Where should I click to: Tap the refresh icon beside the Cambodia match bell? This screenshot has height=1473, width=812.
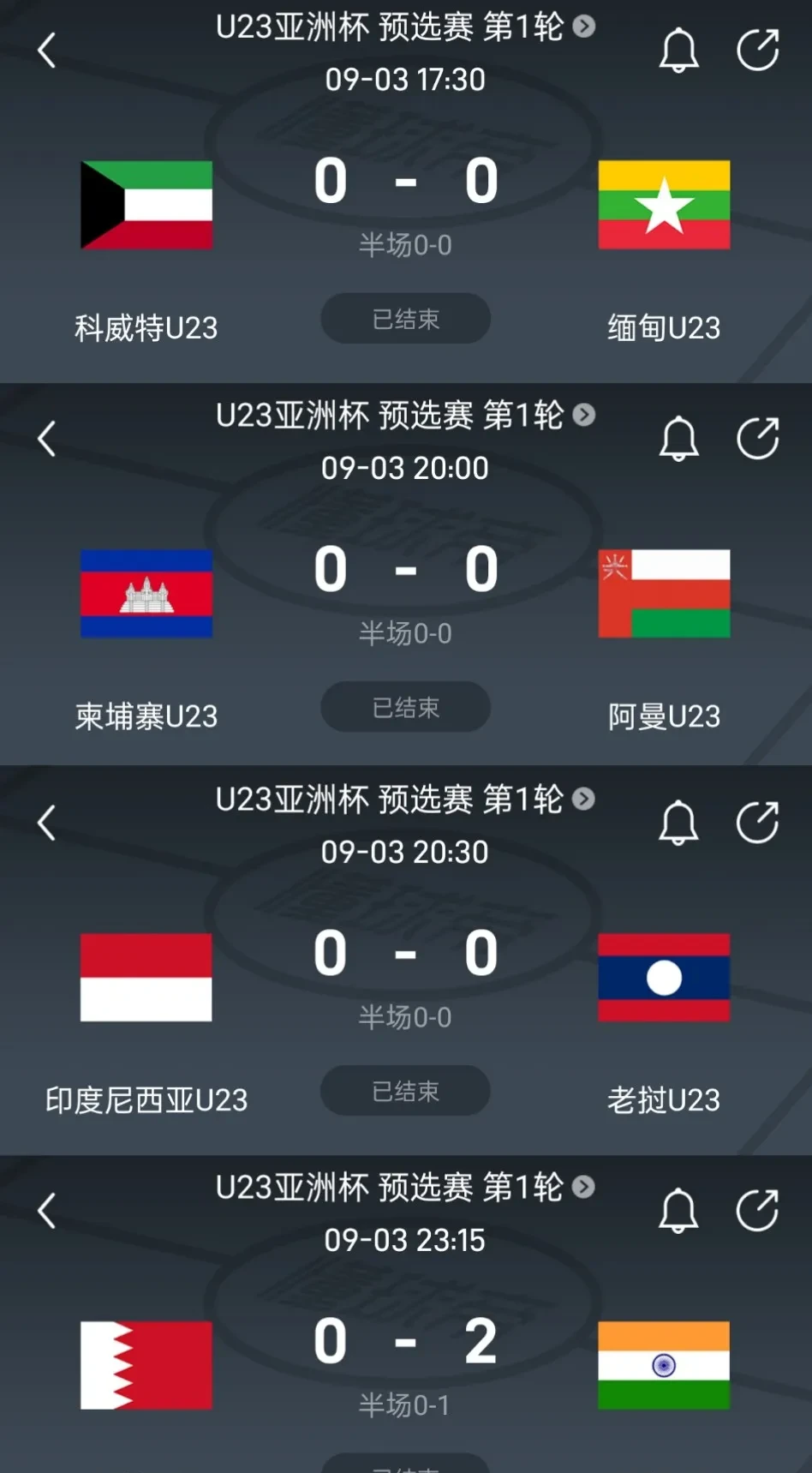757,439
